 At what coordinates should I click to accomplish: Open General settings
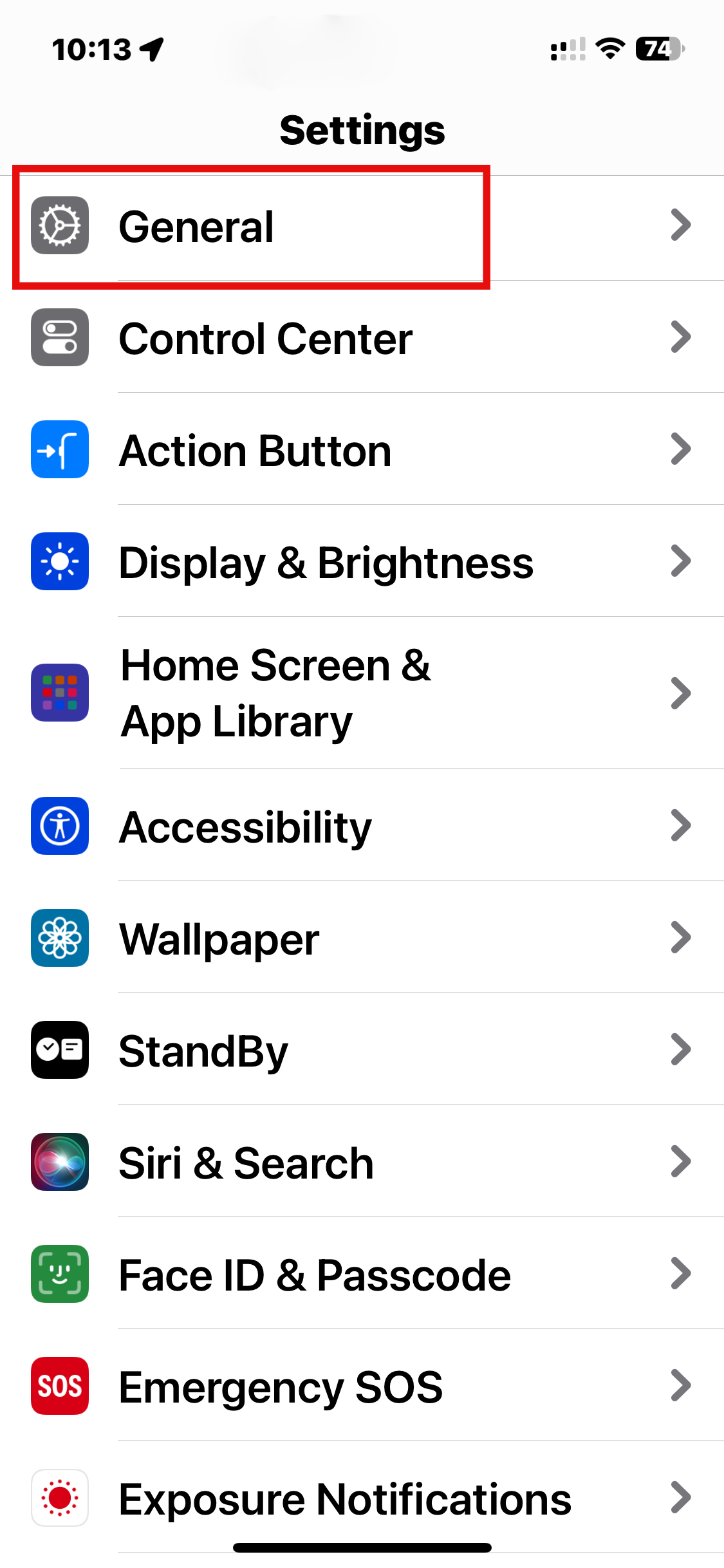pyautogui.click(x=362, y=227)
